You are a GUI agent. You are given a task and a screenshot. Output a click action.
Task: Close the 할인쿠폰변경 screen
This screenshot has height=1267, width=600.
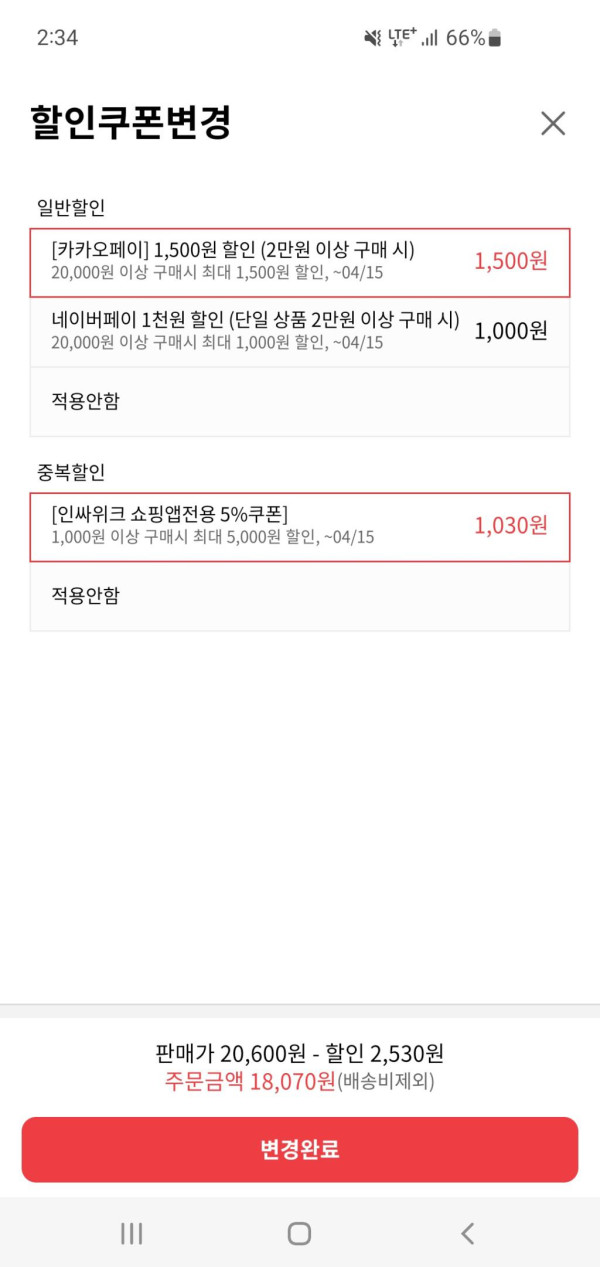(x=552, y=124)
